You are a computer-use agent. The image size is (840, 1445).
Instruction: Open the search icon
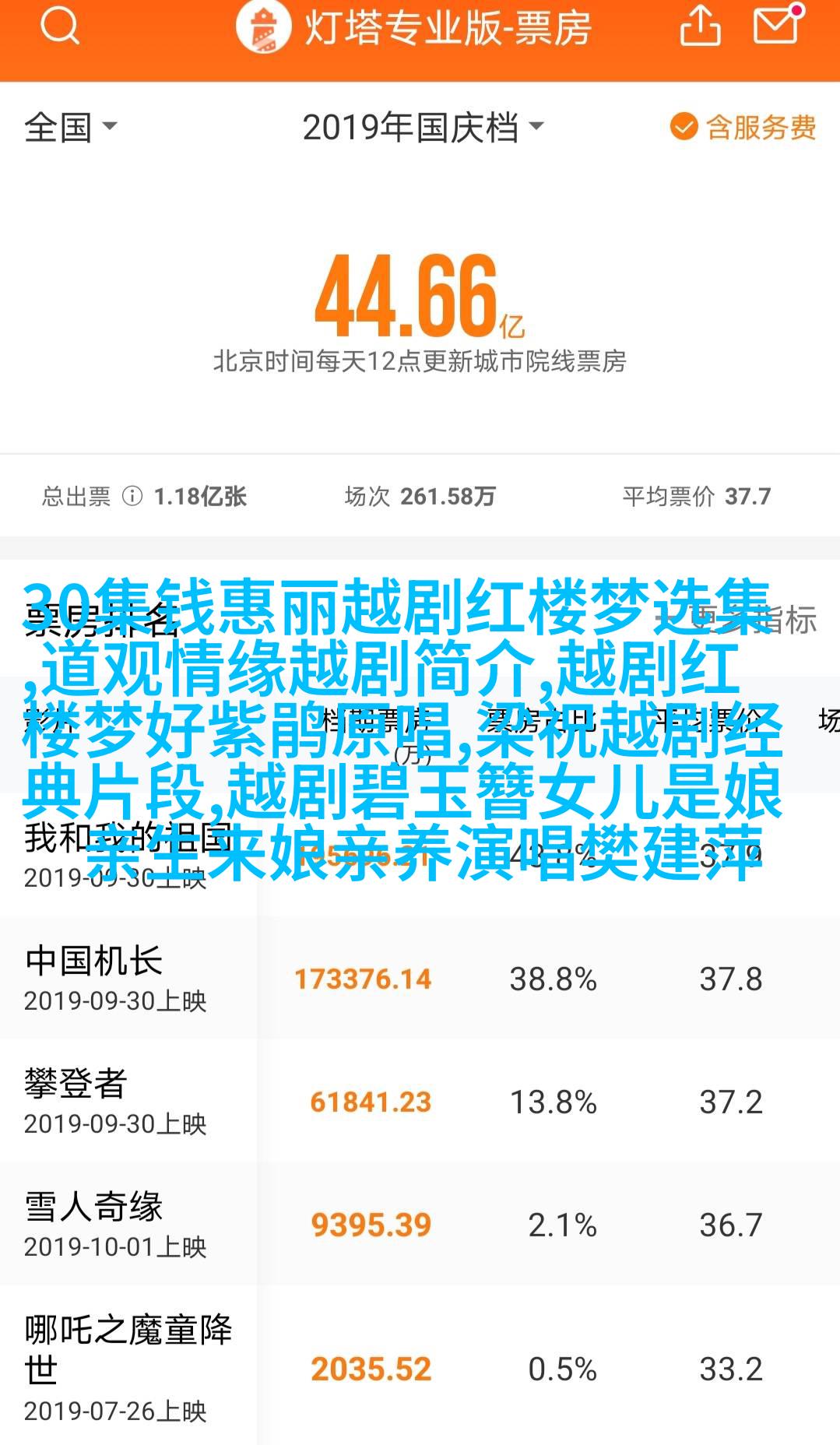click(x=60, y=27)
